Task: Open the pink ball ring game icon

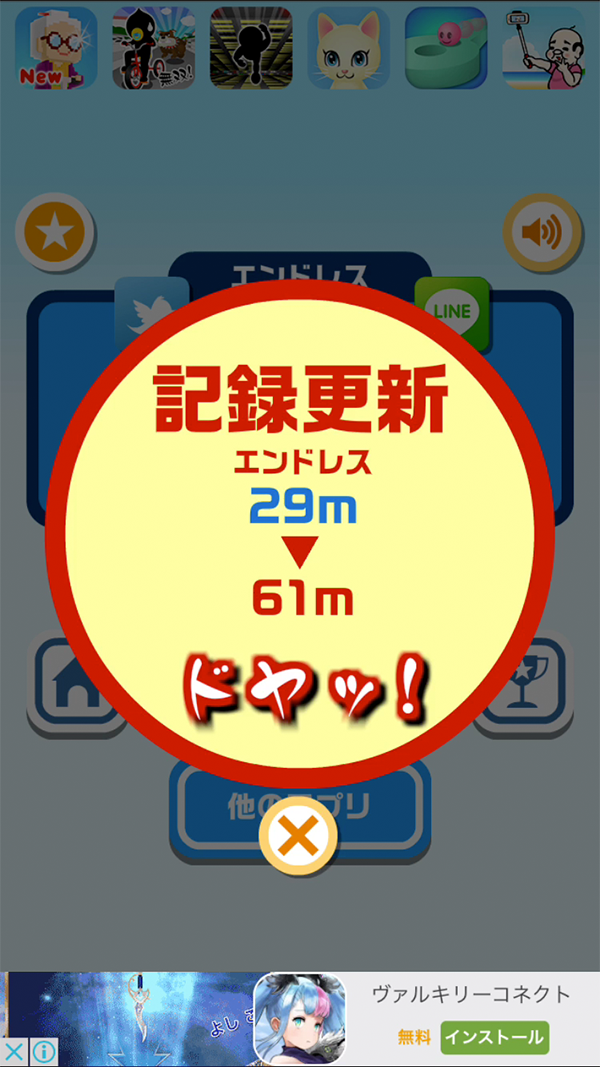Action: (x=446, y=48)
